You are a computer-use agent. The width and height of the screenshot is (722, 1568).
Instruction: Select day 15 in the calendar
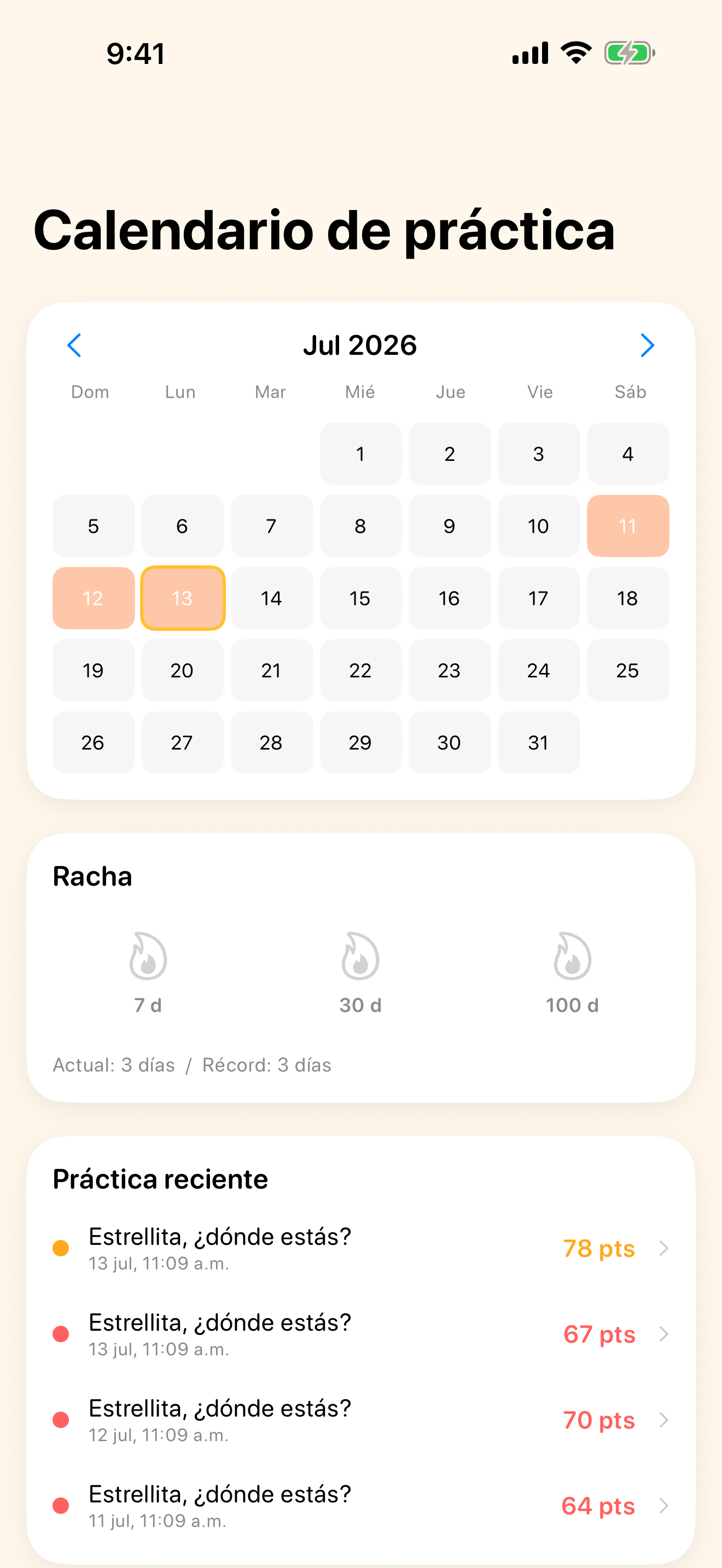360,598
